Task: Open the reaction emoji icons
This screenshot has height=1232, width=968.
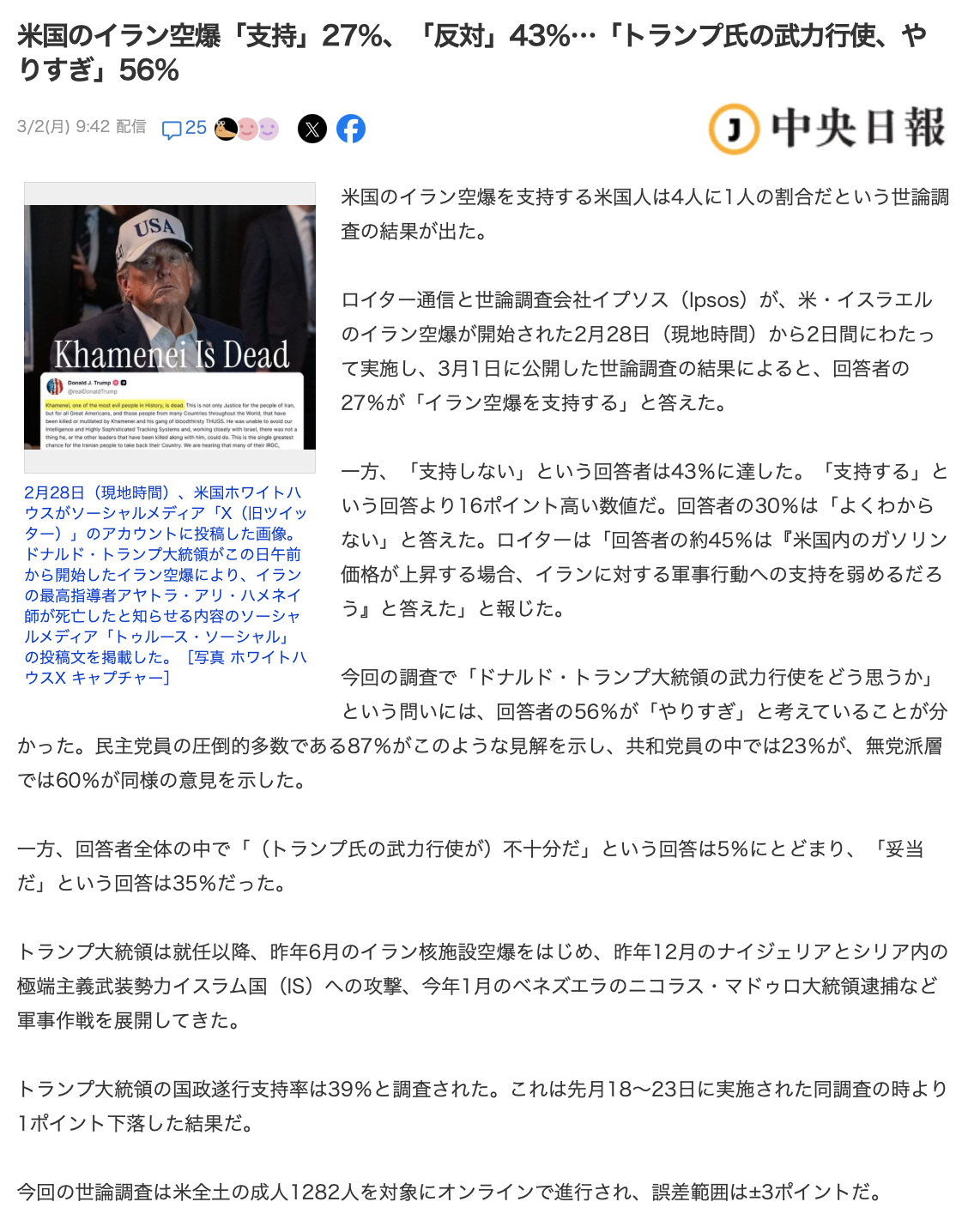Action: click(x=247, y=129)
